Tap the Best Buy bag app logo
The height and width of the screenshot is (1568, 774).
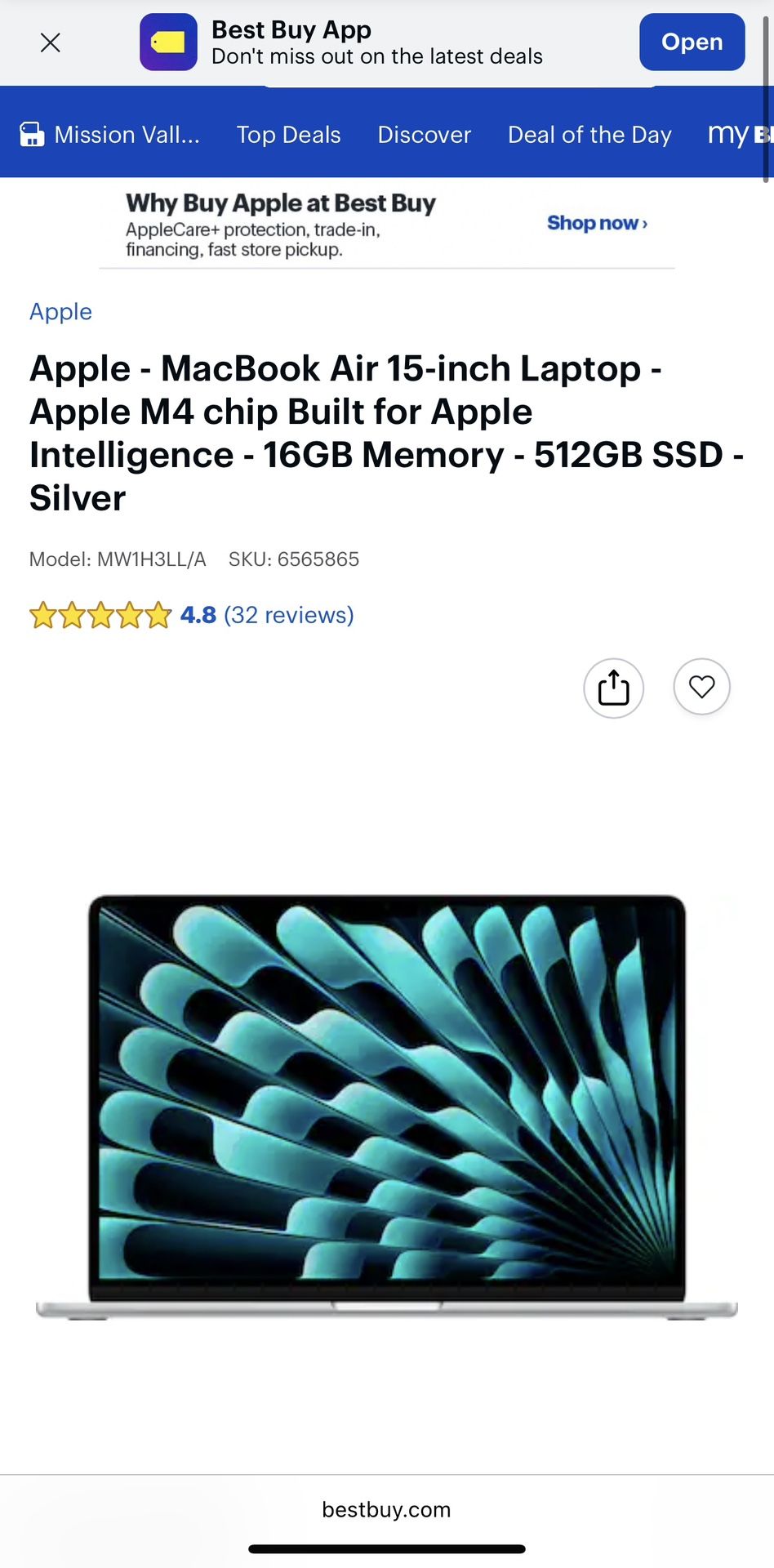point(169,42)
